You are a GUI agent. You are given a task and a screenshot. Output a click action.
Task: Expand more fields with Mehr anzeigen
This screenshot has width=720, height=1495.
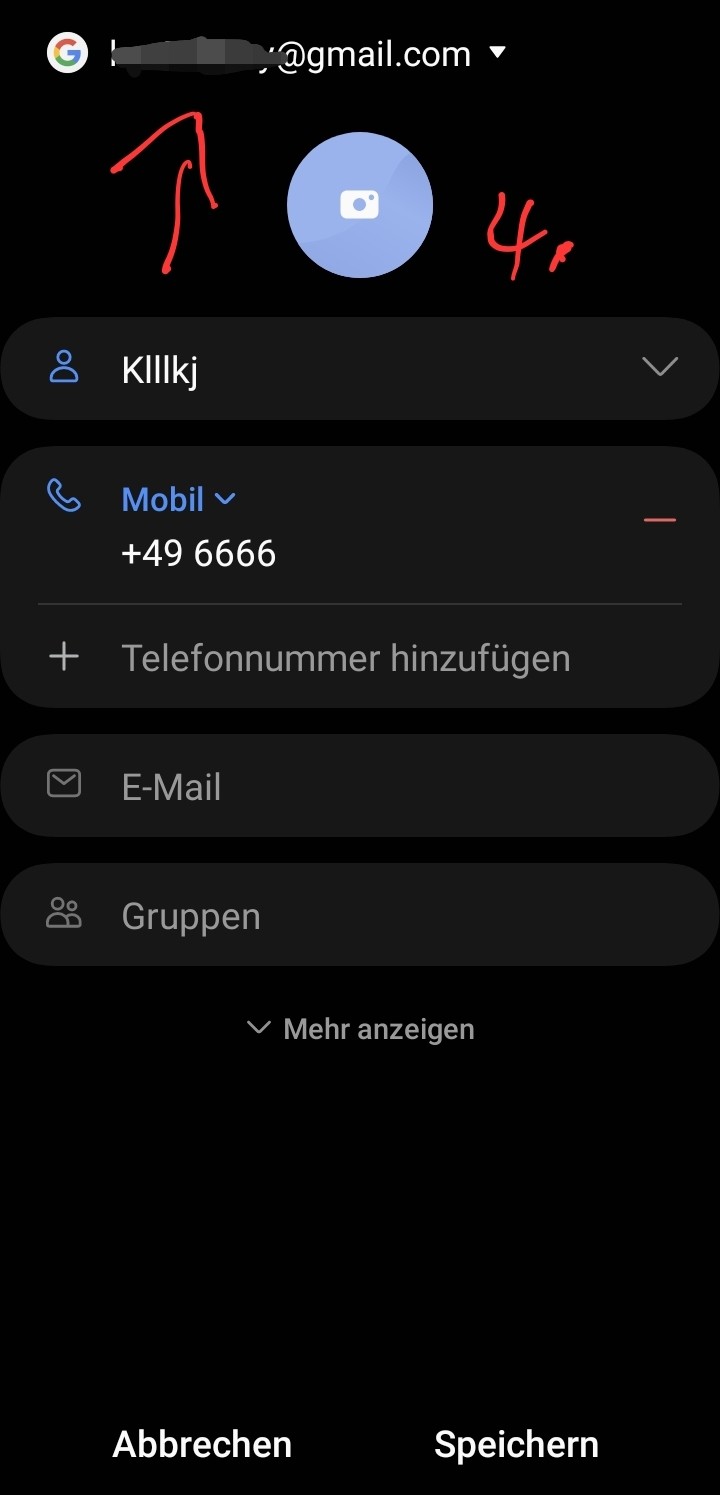point(360,1029)
